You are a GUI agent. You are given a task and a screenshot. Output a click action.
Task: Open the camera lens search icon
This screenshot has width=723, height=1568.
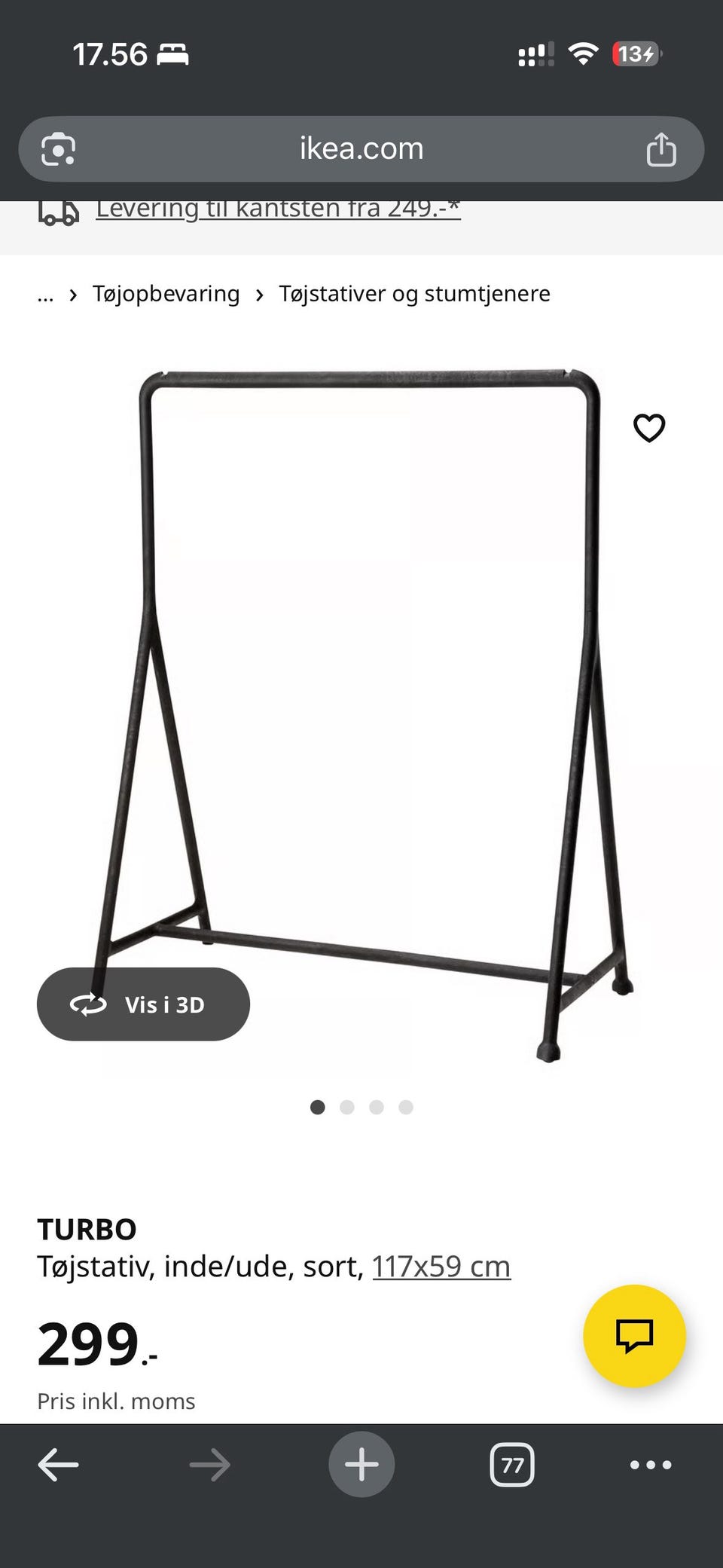coord(58,149)
